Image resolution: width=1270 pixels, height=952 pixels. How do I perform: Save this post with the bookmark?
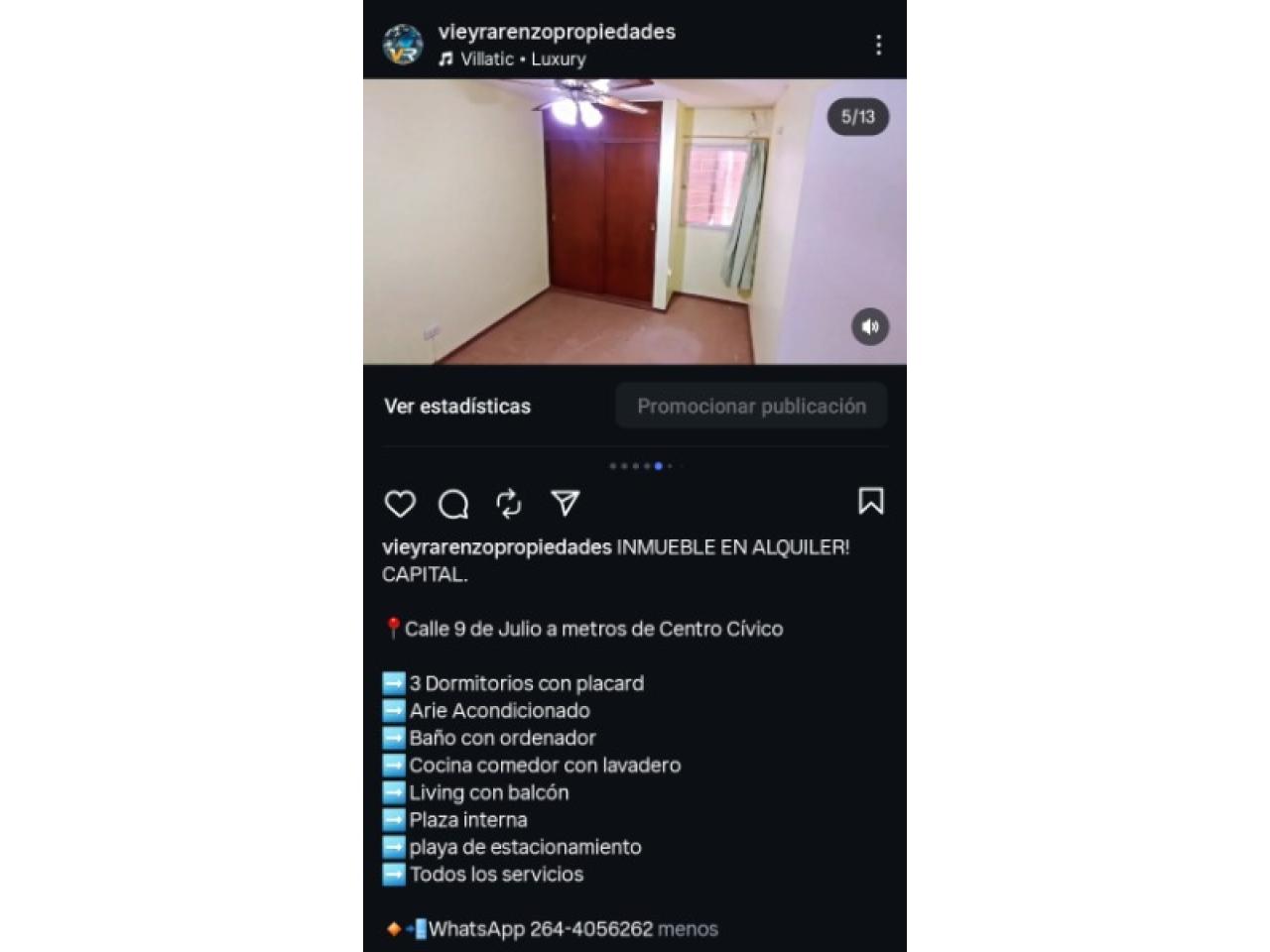pyautogui.click(x=870, y=502)
